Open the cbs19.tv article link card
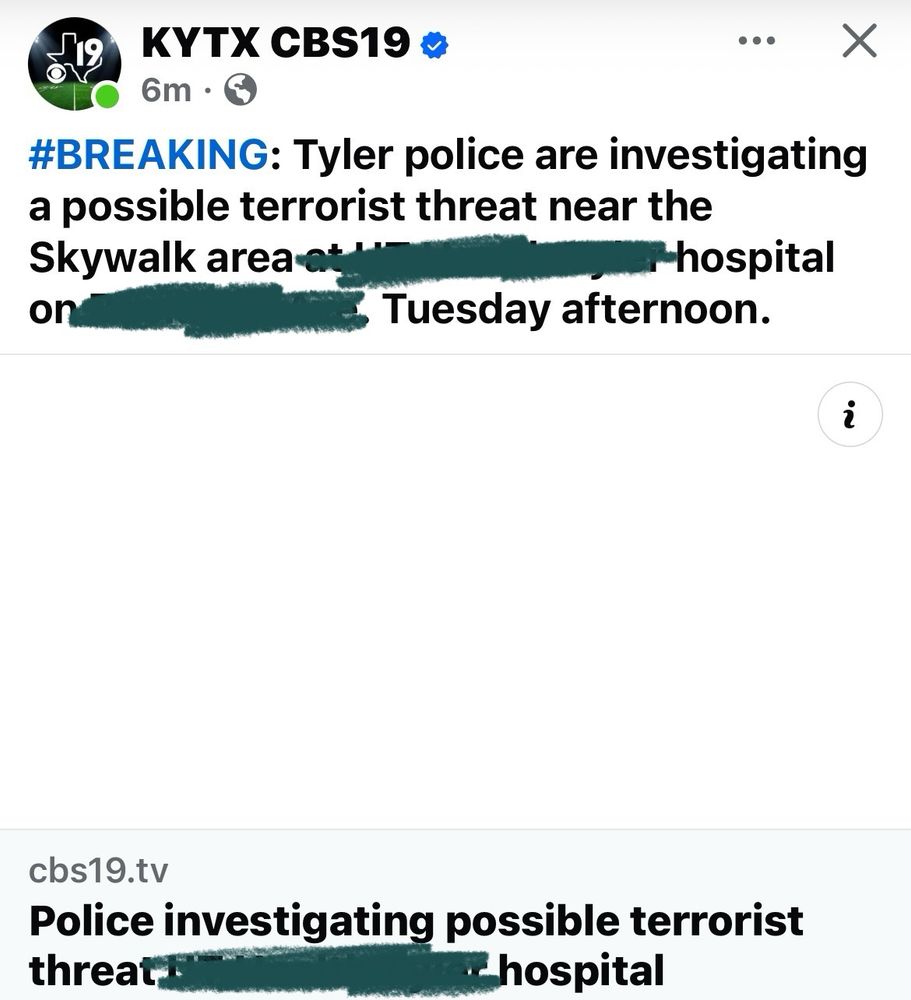911x1000 pixels. [456, 915]
